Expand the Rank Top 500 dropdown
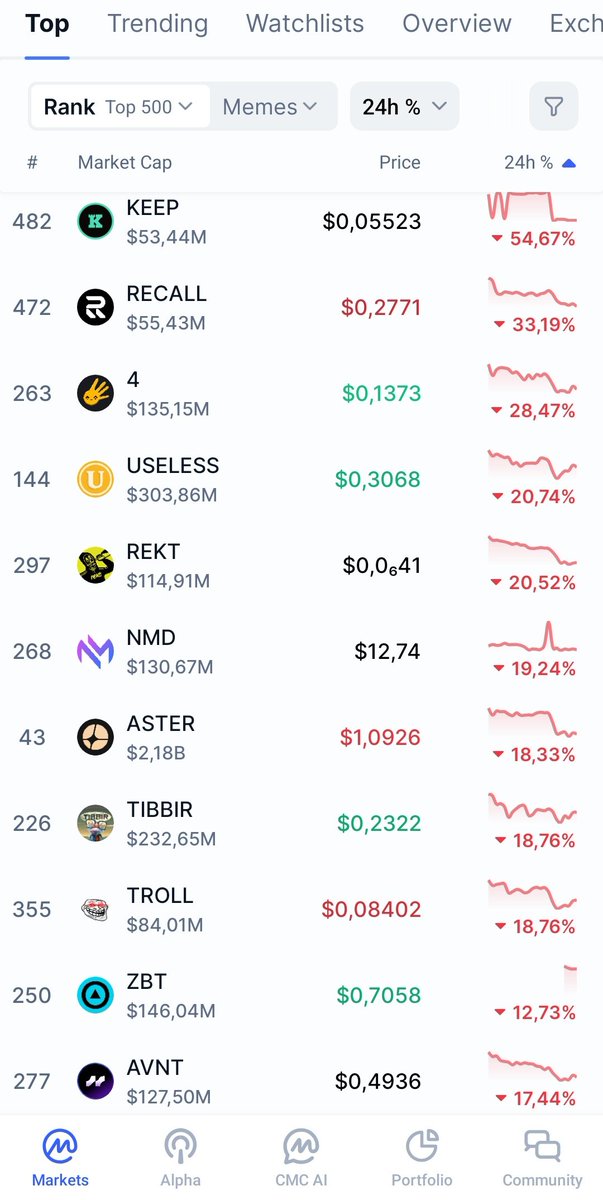The height and width of the screenshot is (1200, 603). tap(120, 107)
